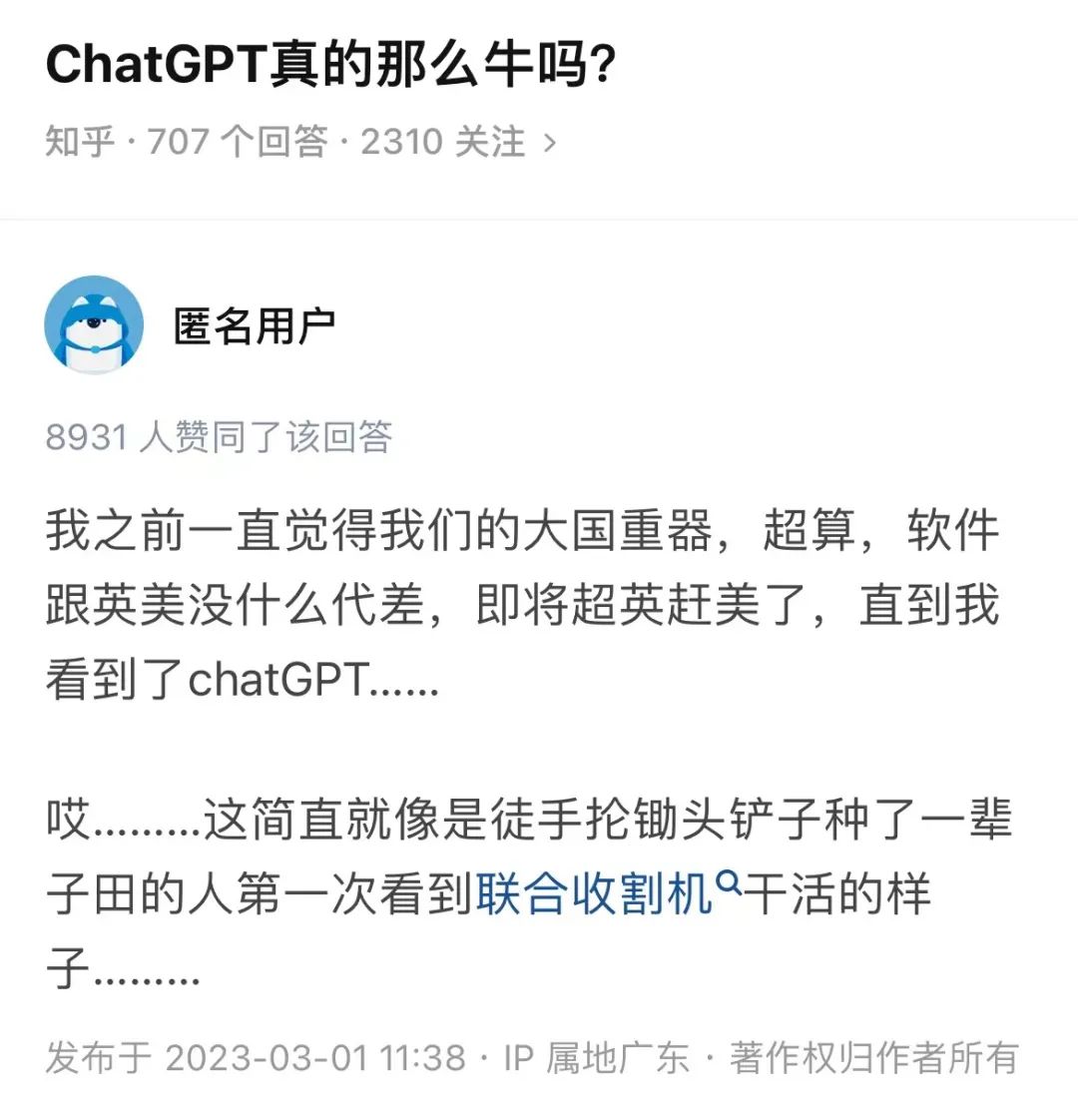Click the 8931 人赞同了该回答 upvote count
1078x1120 pixels.
222,435
